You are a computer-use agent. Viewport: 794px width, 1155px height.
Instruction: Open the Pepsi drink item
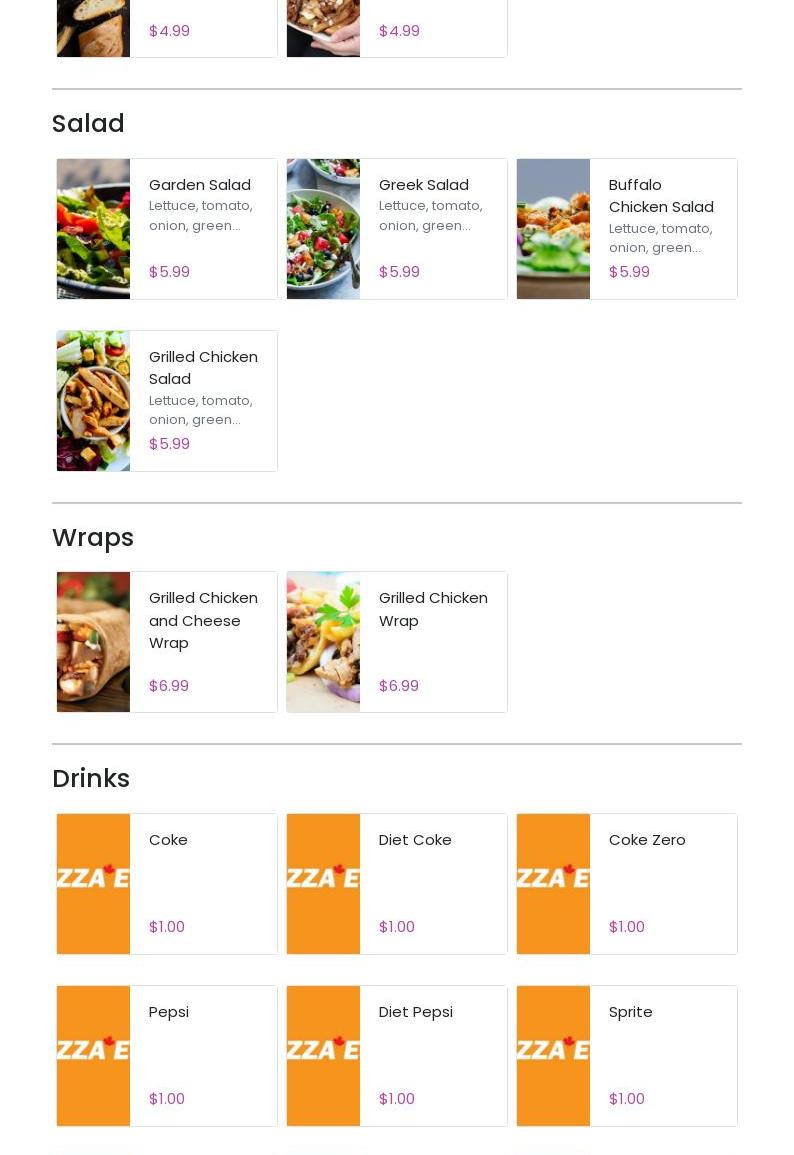click(x=167, y=1056)
